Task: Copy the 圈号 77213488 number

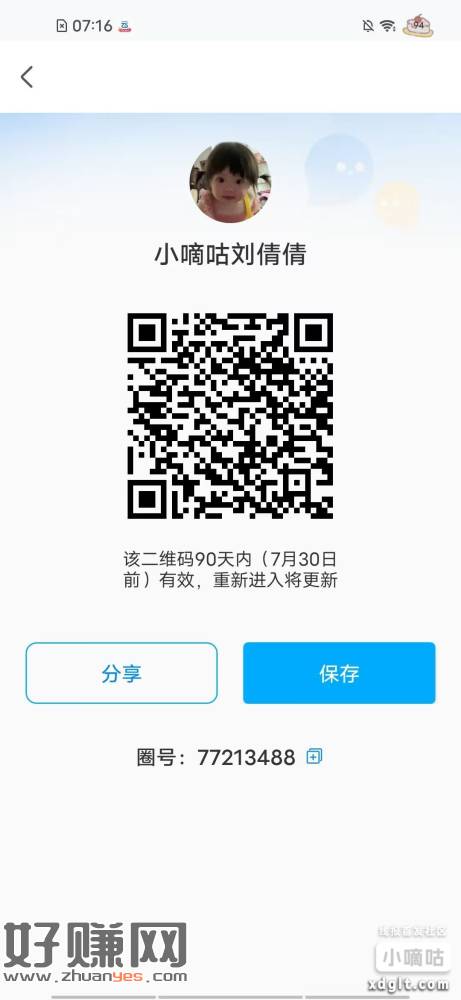Action: [x=314, y=757]
